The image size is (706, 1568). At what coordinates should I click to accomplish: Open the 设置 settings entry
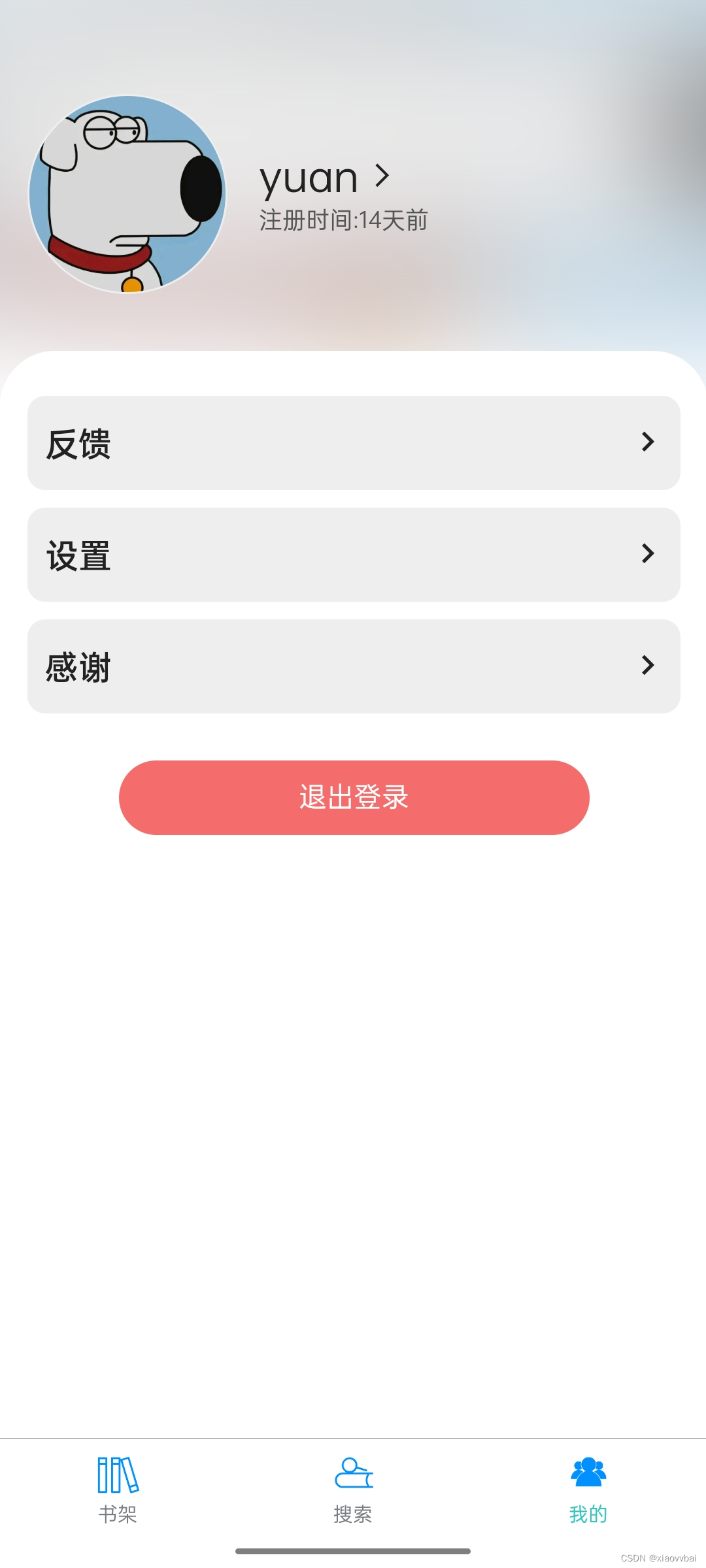point(353,554)
